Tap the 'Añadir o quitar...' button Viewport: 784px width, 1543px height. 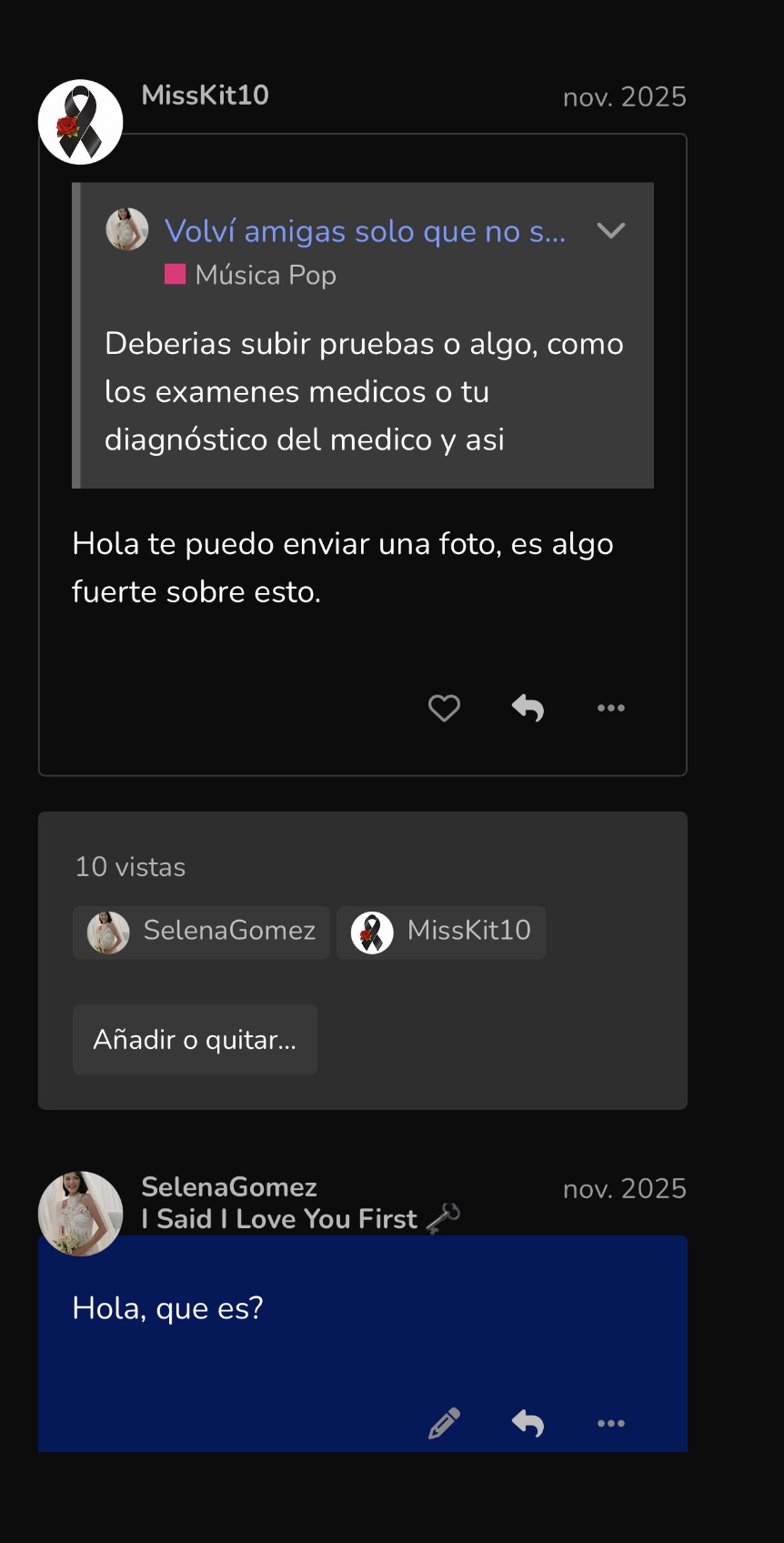(195, 1039)
